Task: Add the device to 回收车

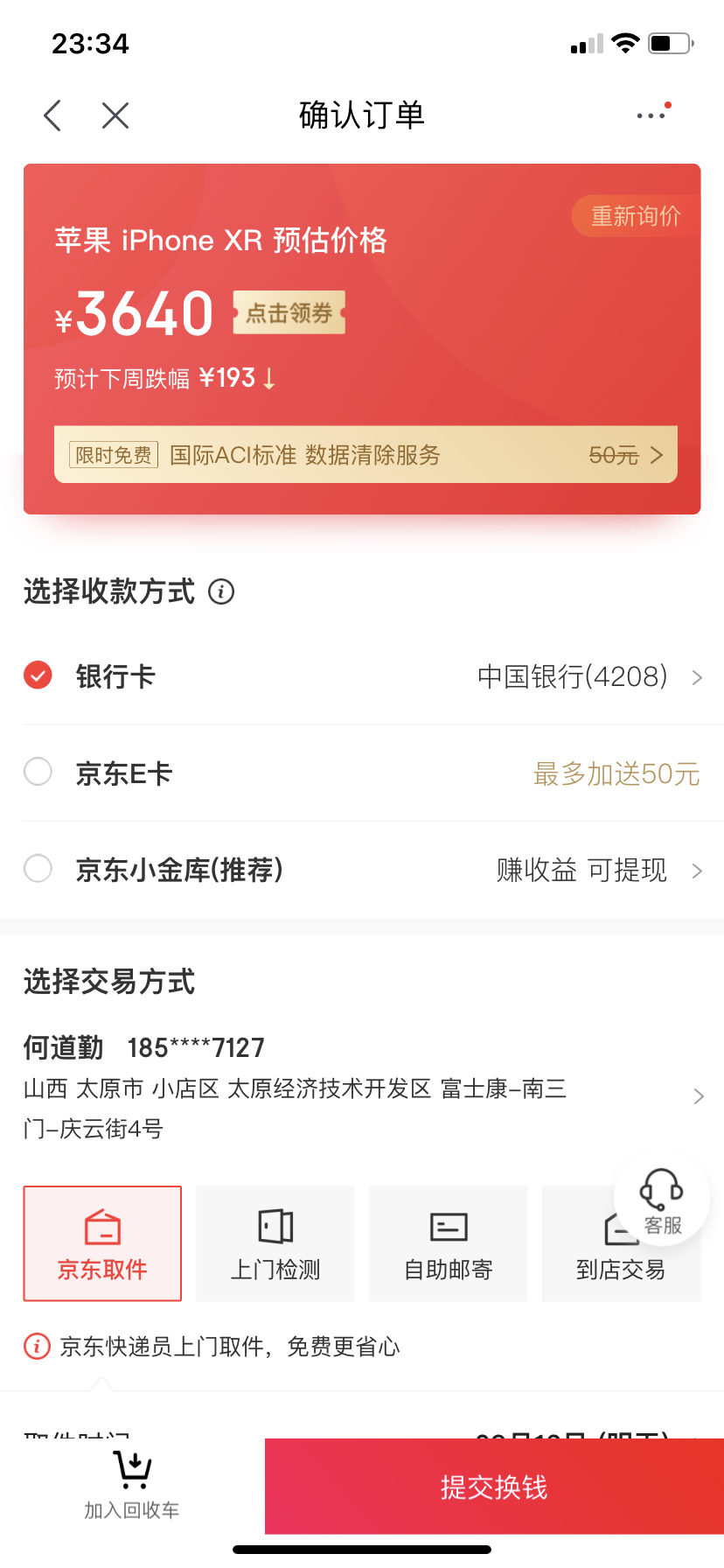Action: [x=132, y=1486]
